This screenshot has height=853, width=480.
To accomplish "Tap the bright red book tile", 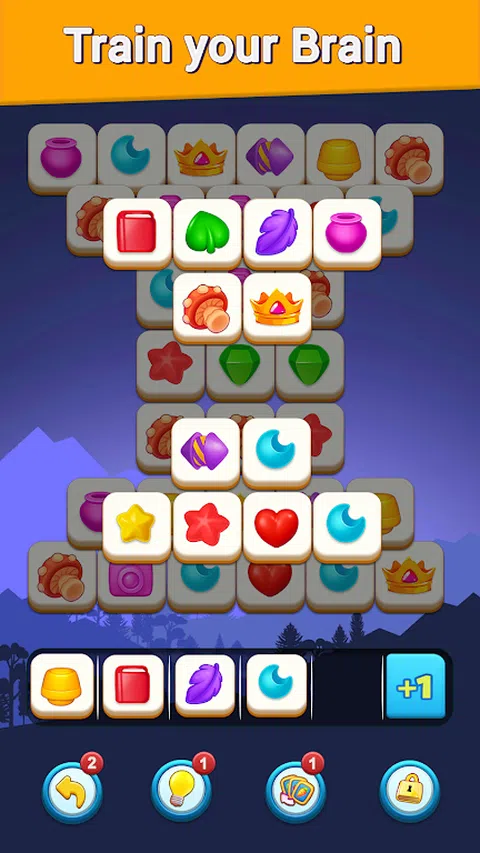I will [137, 233].
